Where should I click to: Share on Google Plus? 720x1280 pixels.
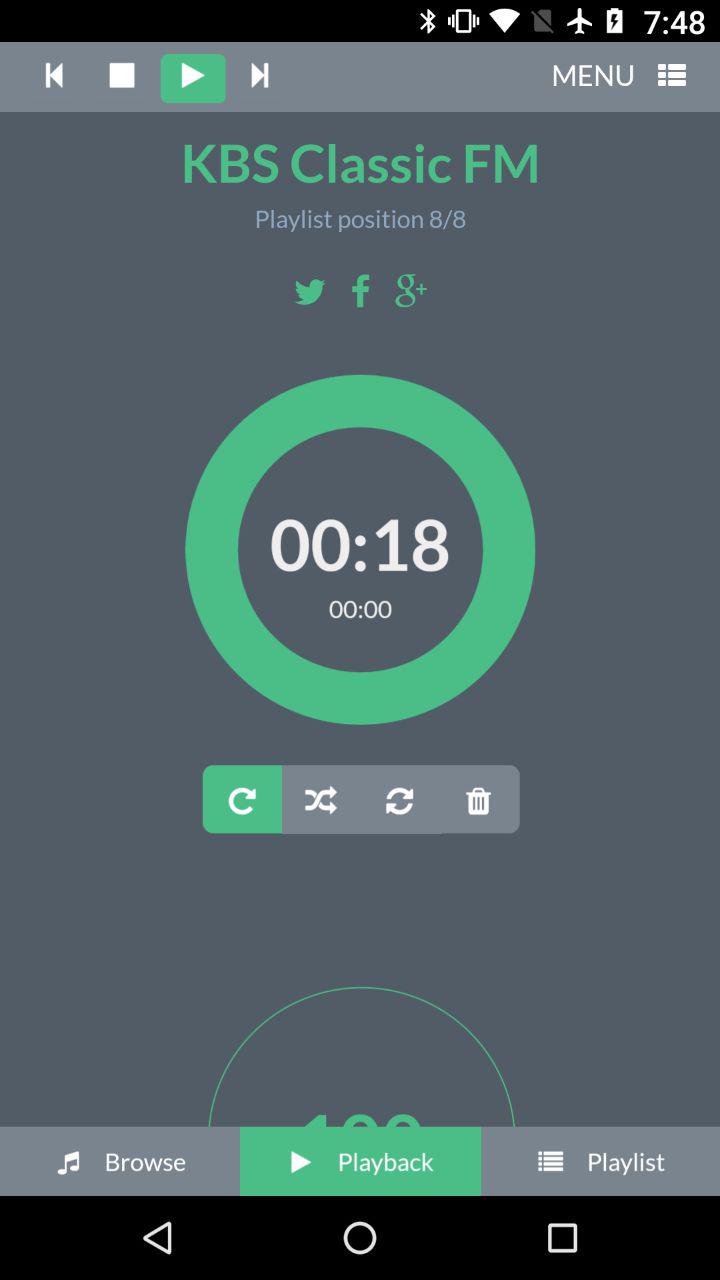click(411, 291)
